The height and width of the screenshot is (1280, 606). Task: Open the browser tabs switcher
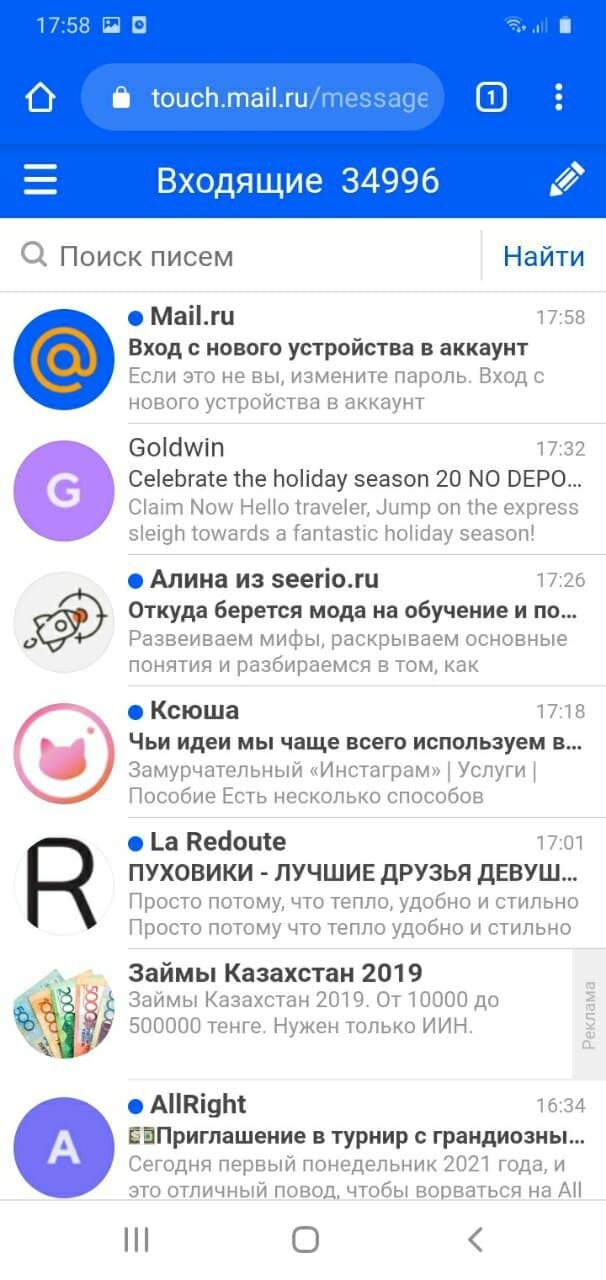(x=490, y=98)
